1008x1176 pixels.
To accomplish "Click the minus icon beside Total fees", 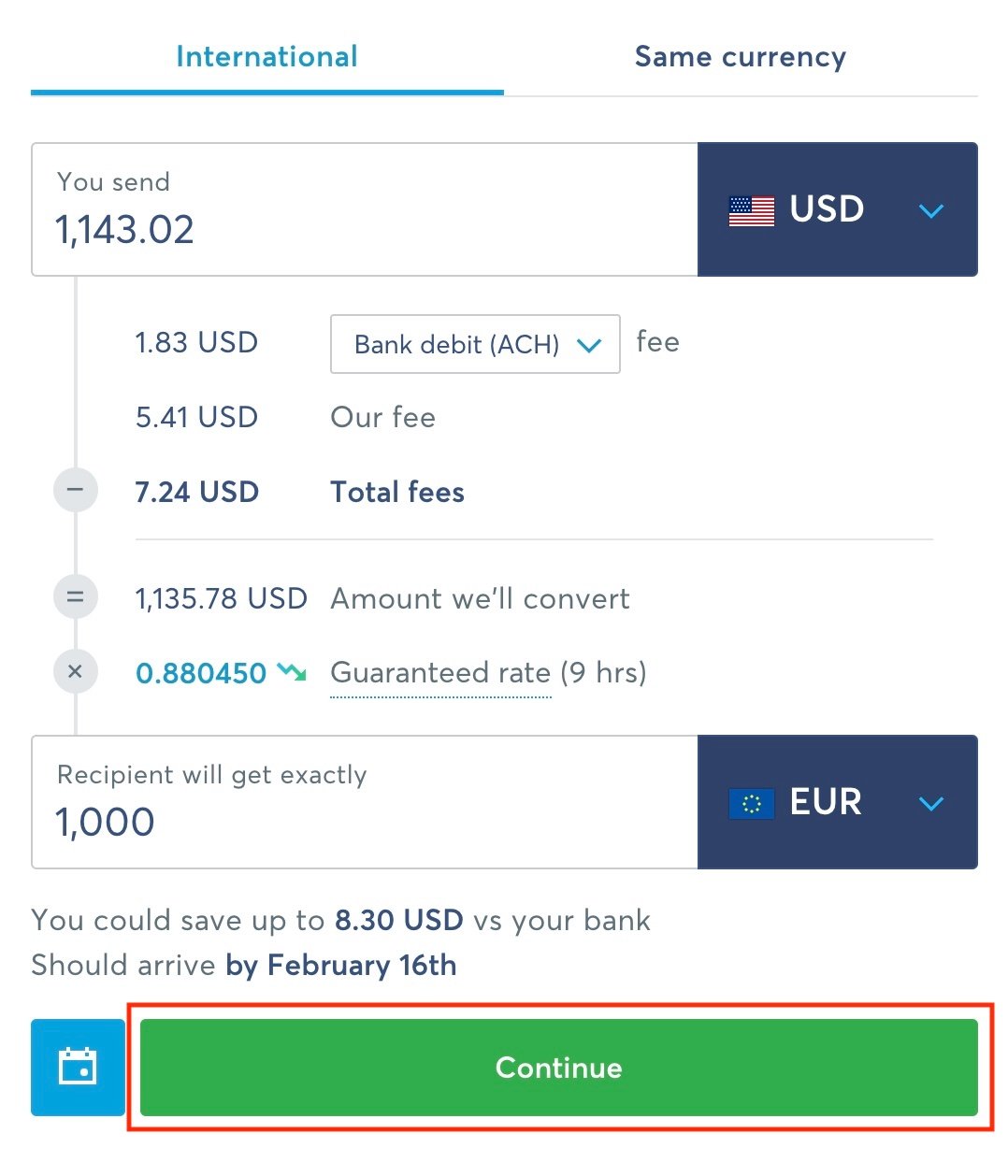I will pos(76,490).
